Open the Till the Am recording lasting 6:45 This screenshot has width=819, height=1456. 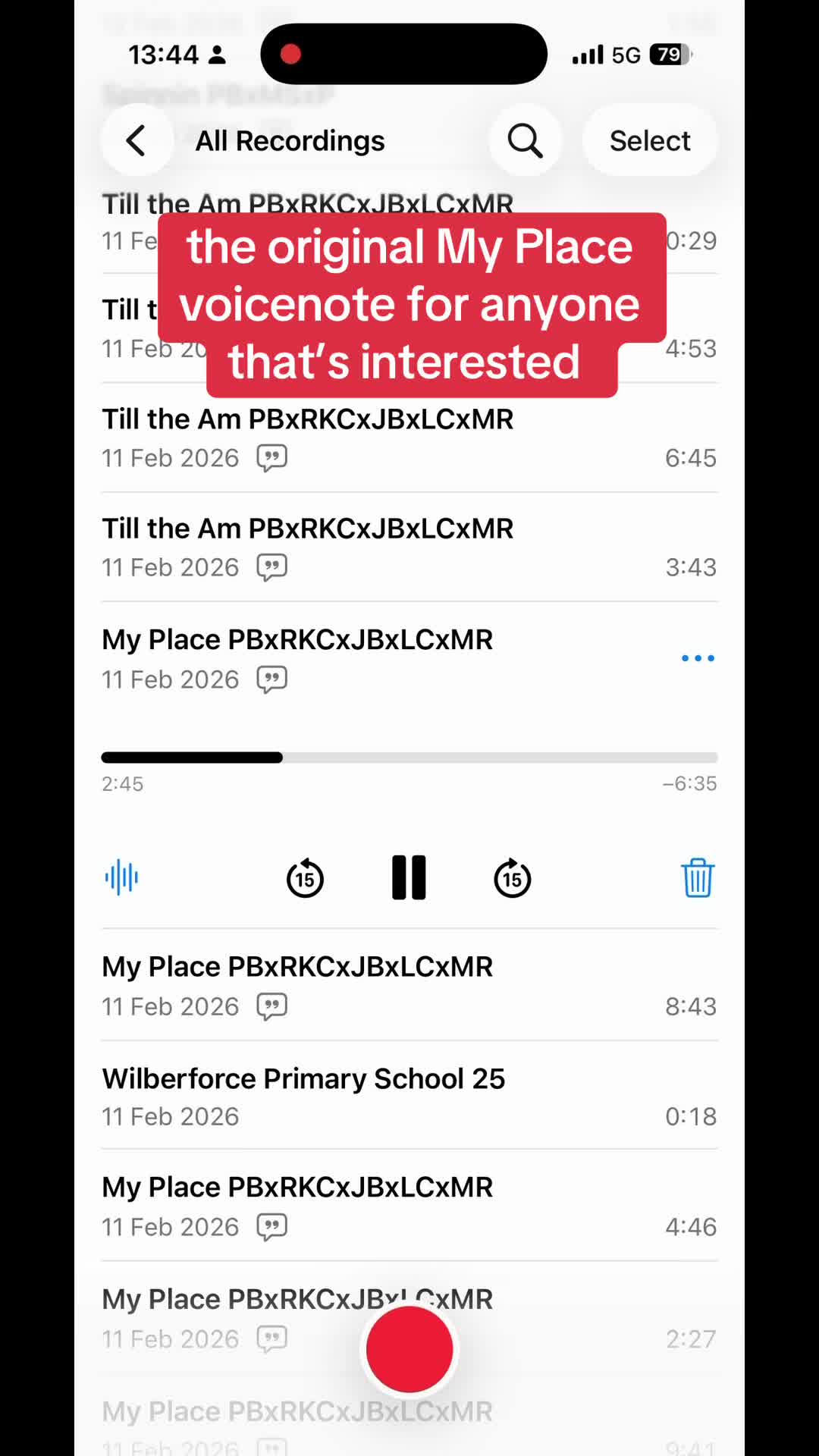[409, 438]
